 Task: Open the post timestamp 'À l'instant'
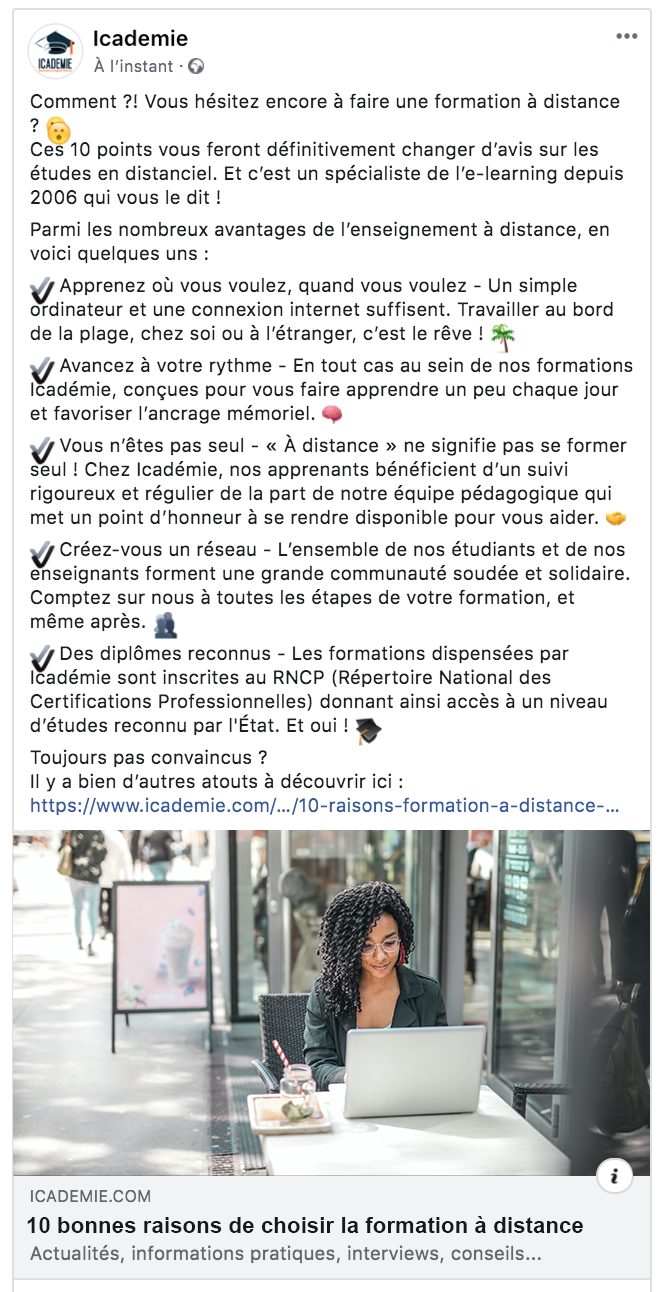[x=134, y=66]
